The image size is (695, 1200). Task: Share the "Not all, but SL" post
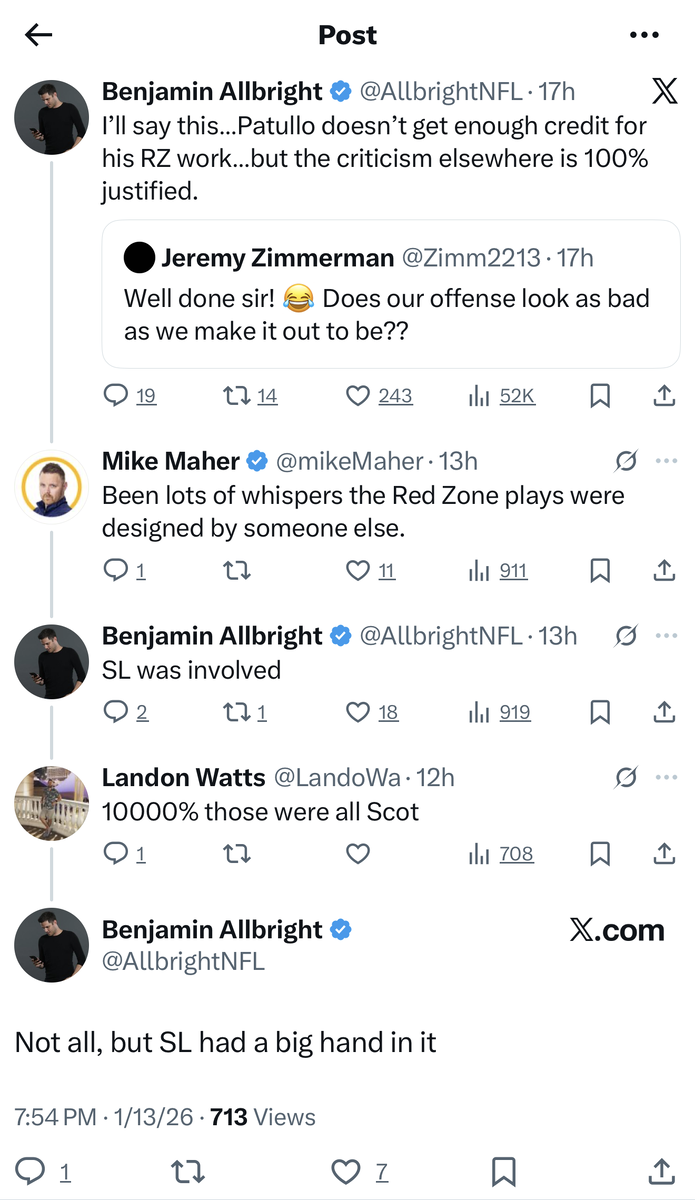click(661, 1171)
